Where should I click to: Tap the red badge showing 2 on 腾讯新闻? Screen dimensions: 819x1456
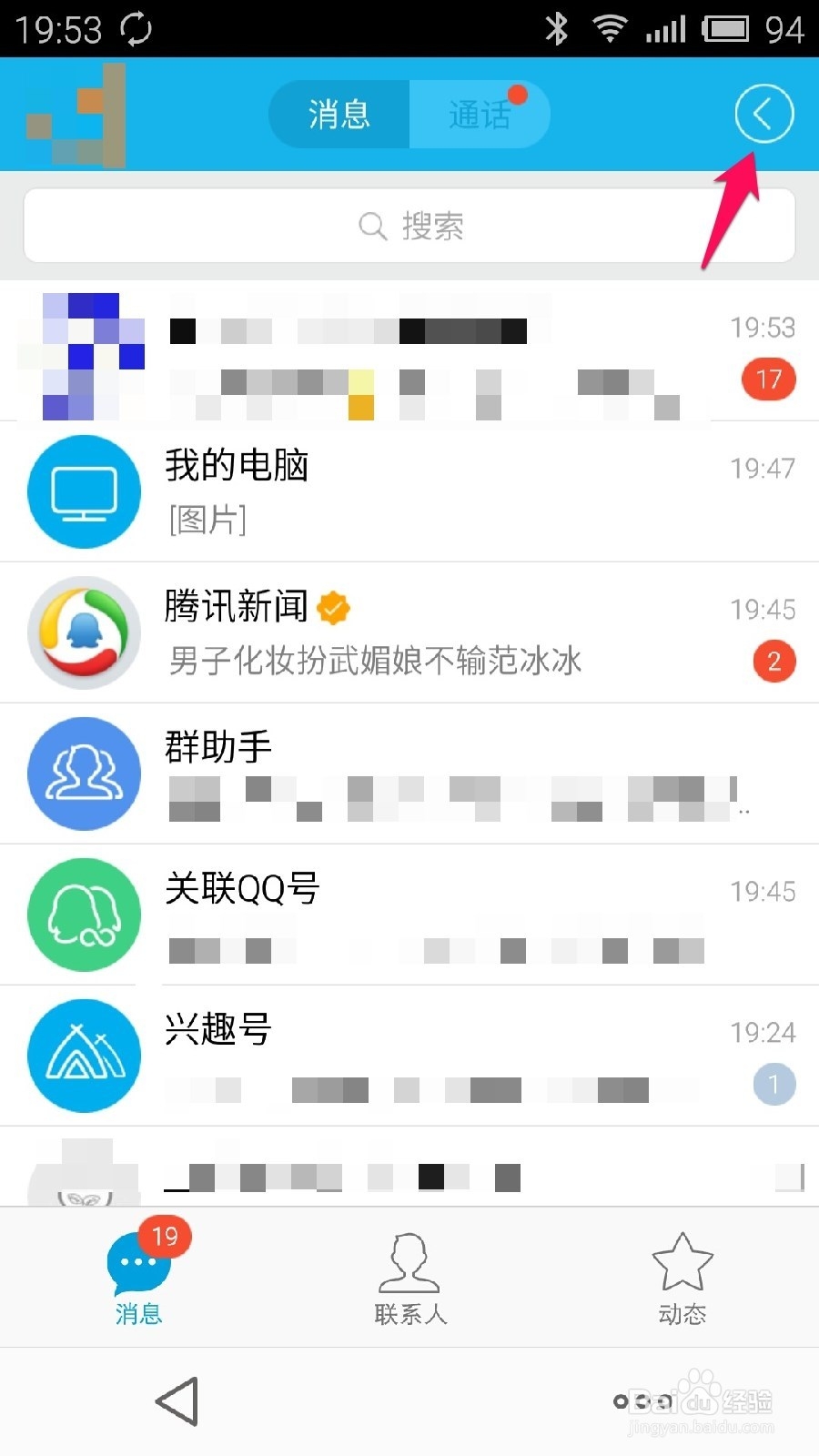click(x=775, y=662)
